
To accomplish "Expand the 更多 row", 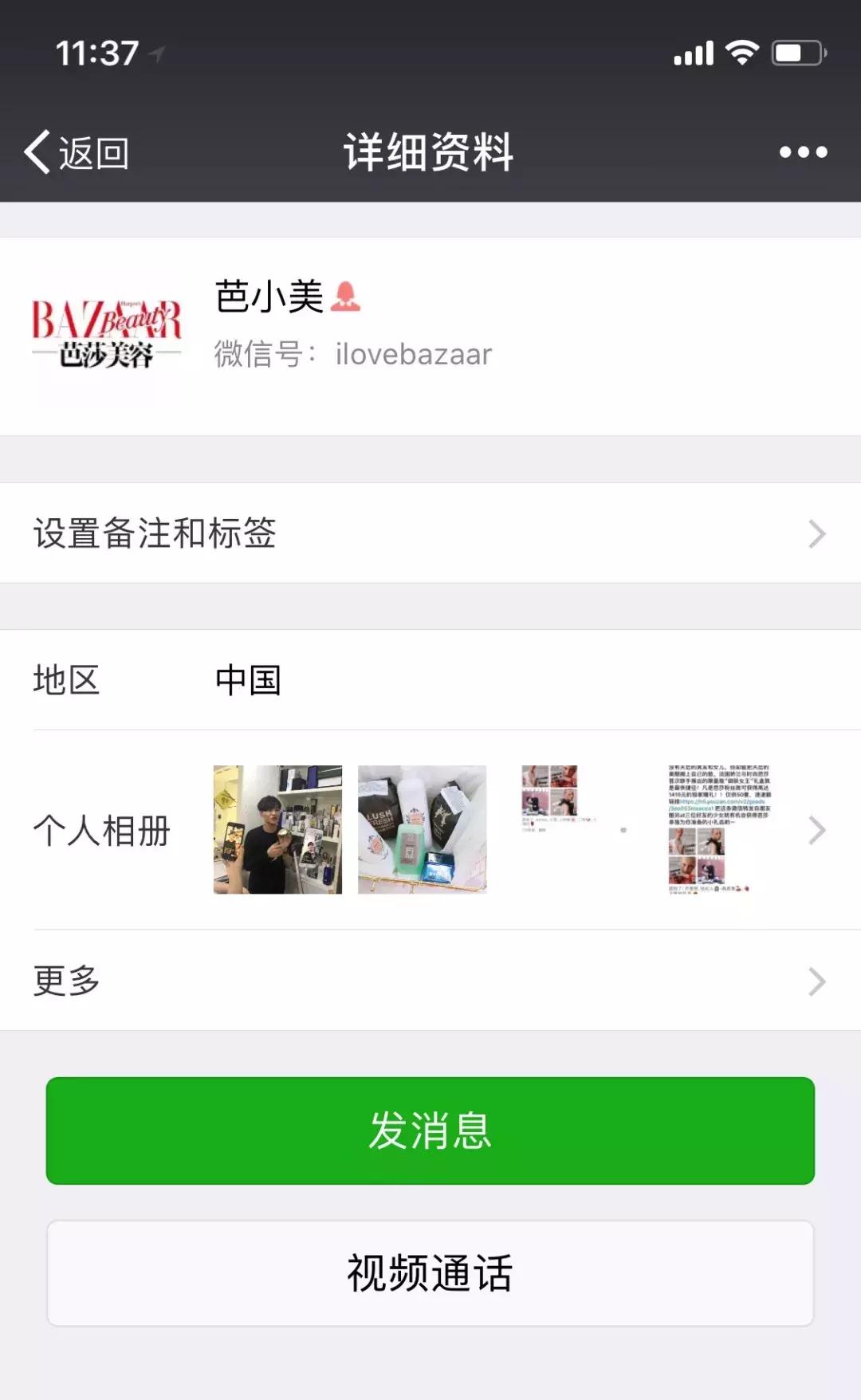I will (x=431, y=981).
